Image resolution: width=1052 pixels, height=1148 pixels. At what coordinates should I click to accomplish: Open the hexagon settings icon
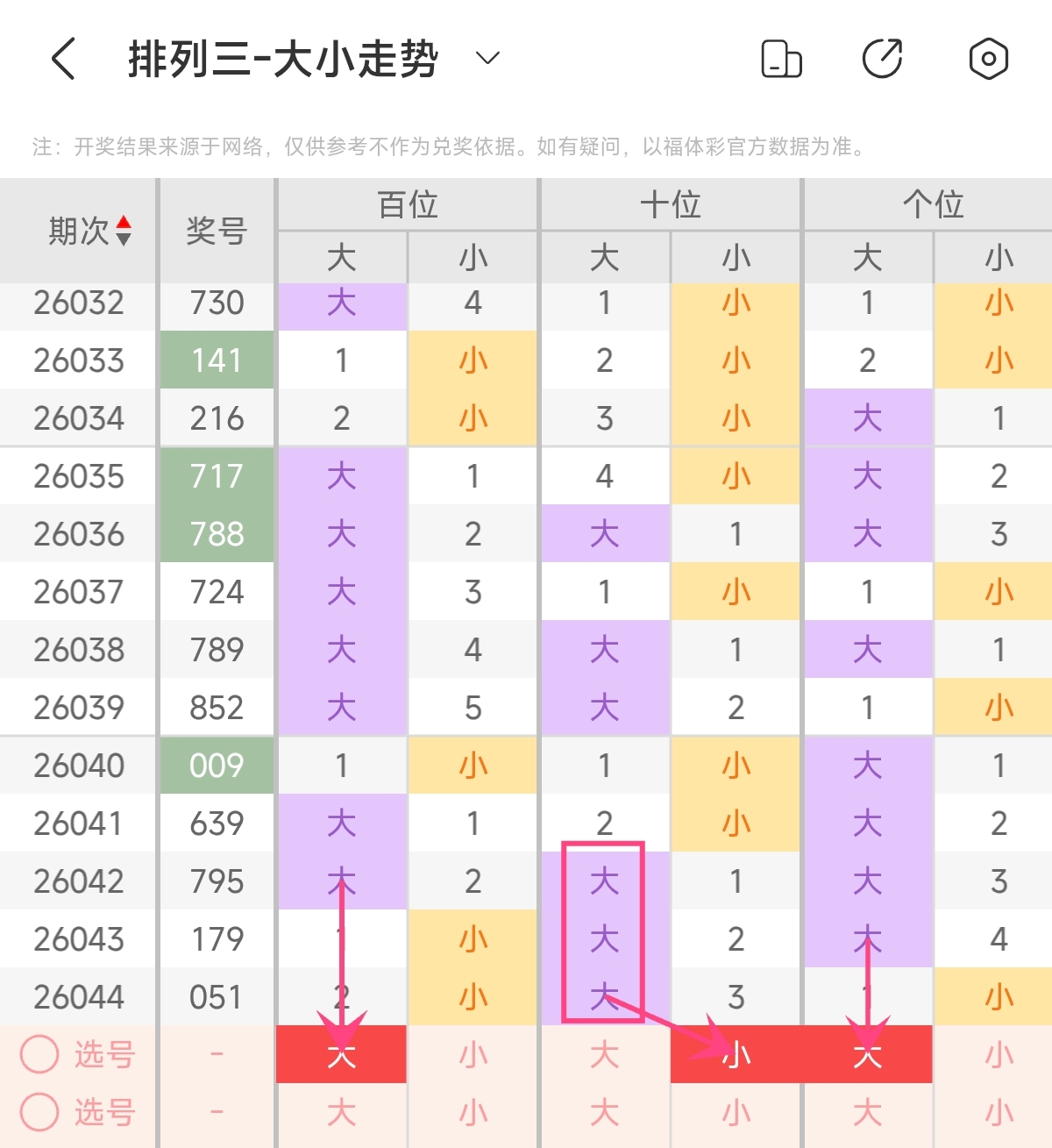click(988, 59)
